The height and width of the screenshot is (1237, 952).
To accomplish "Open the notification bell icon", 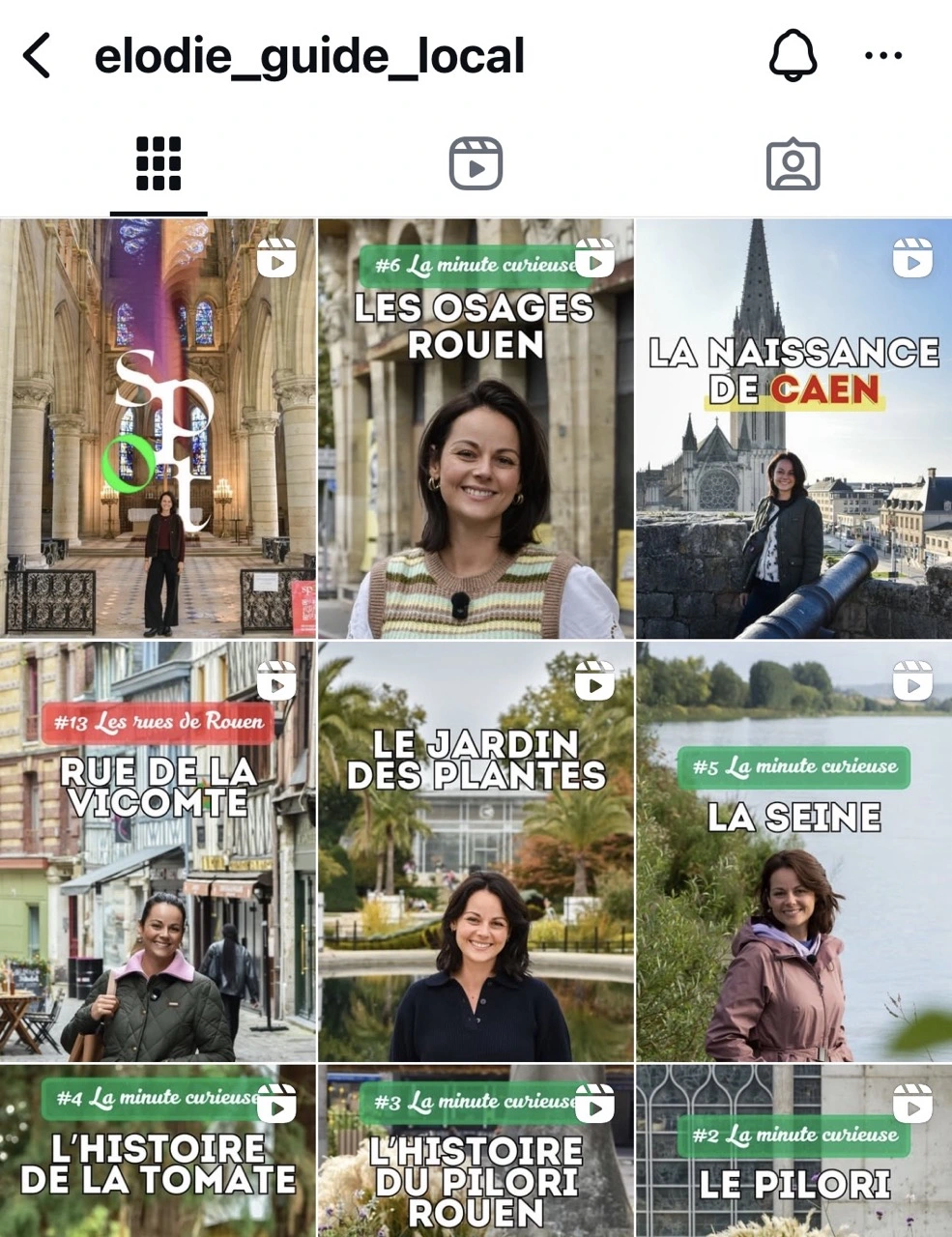I will 793,56.
